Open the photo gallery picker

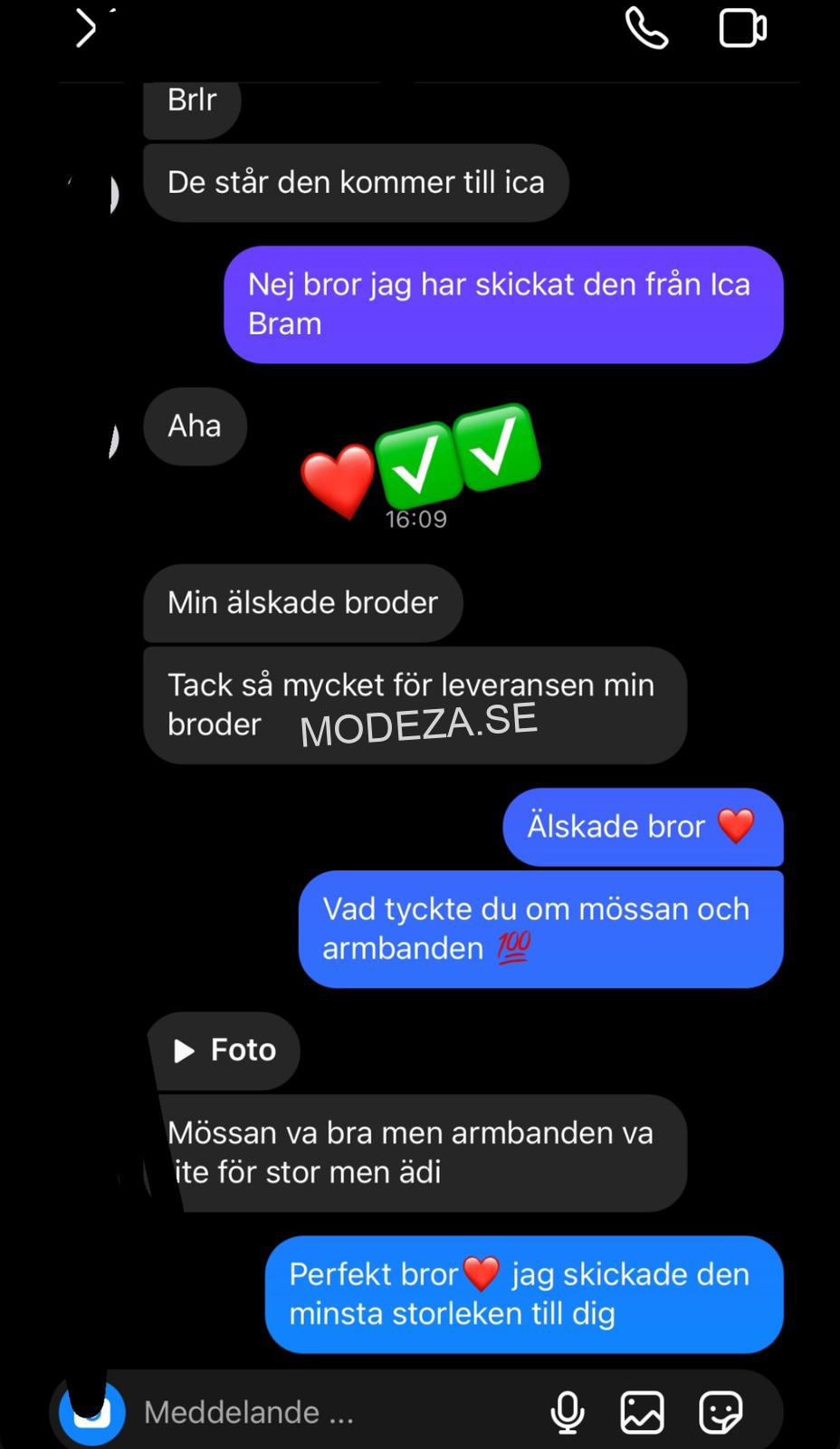coord(643,1412)
